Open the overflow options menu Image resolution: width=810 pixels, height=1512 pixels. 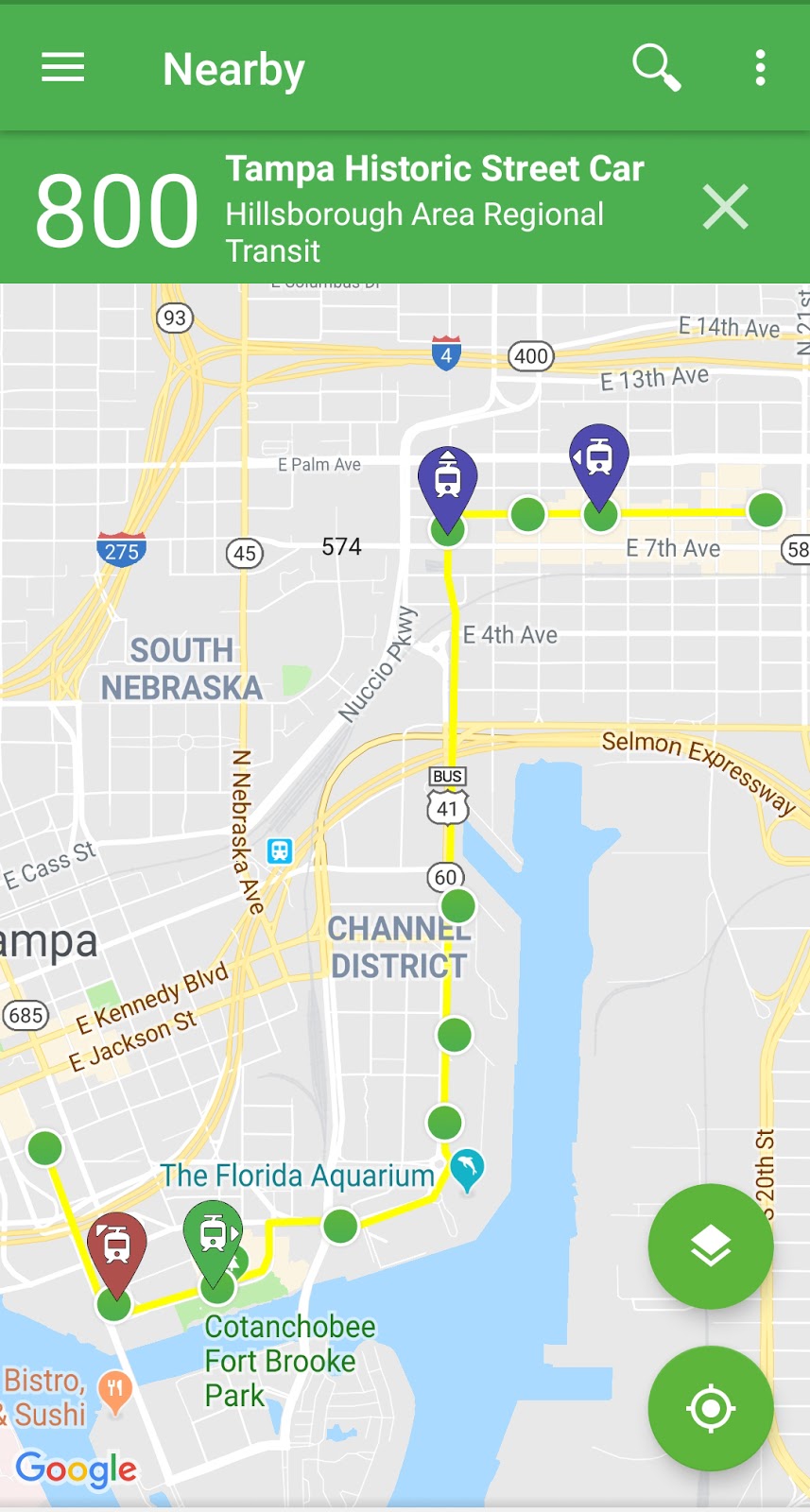(x=761, y=67)
